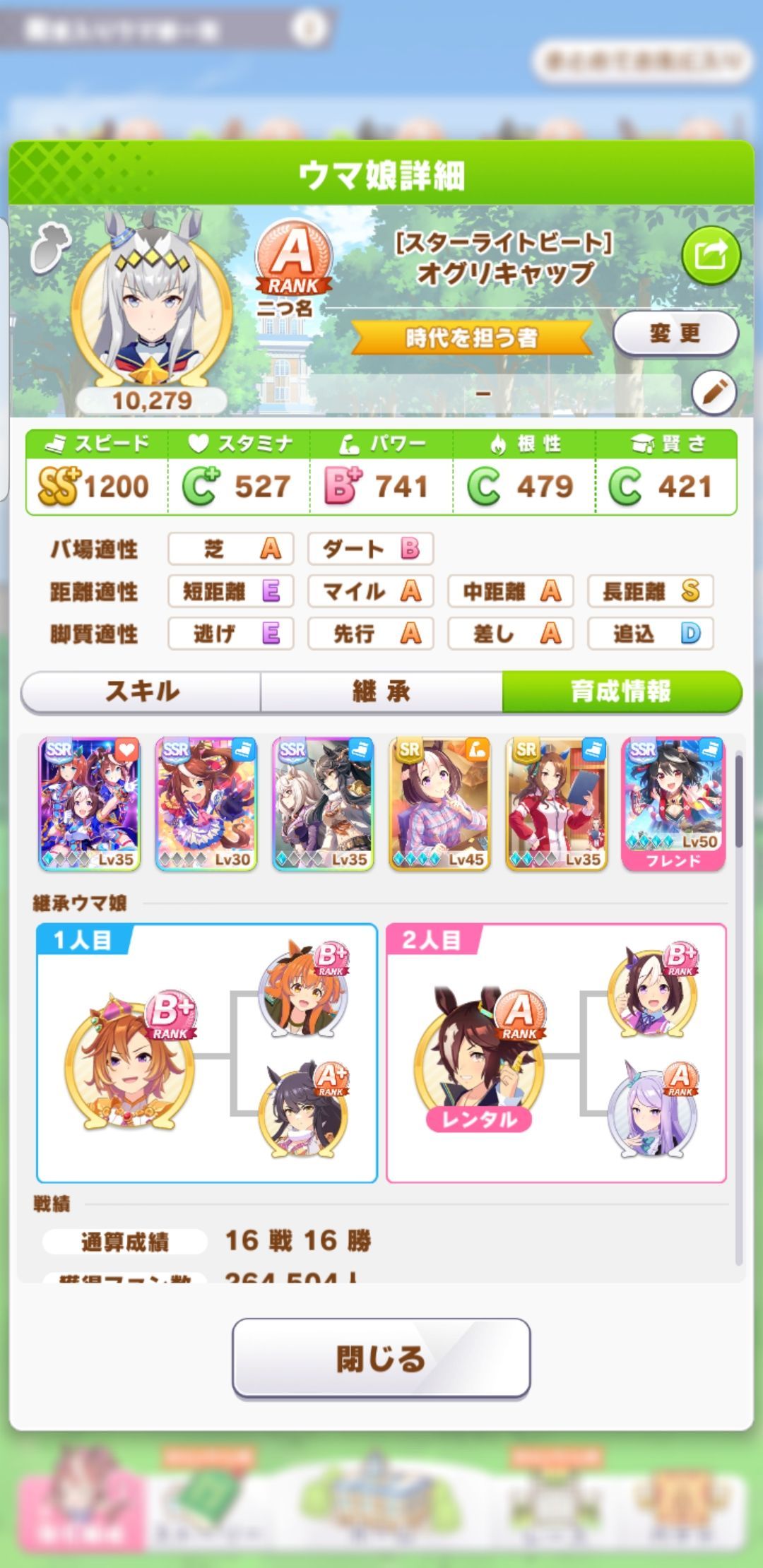Open the SR Lv45 support card
763x1568 pixels.
coord(439,804)
